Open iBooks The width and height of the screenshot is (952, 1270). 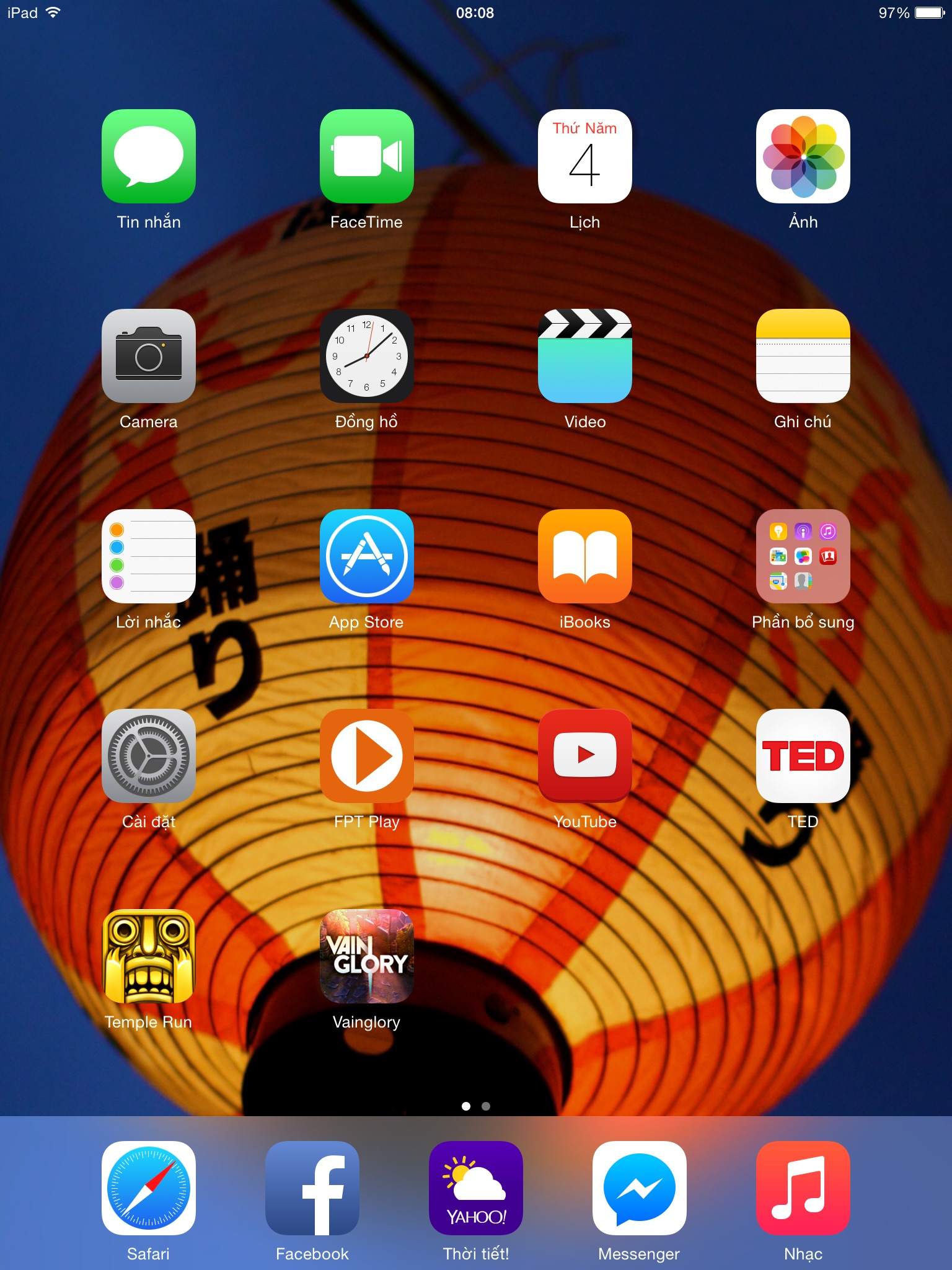tap(585, 556)
